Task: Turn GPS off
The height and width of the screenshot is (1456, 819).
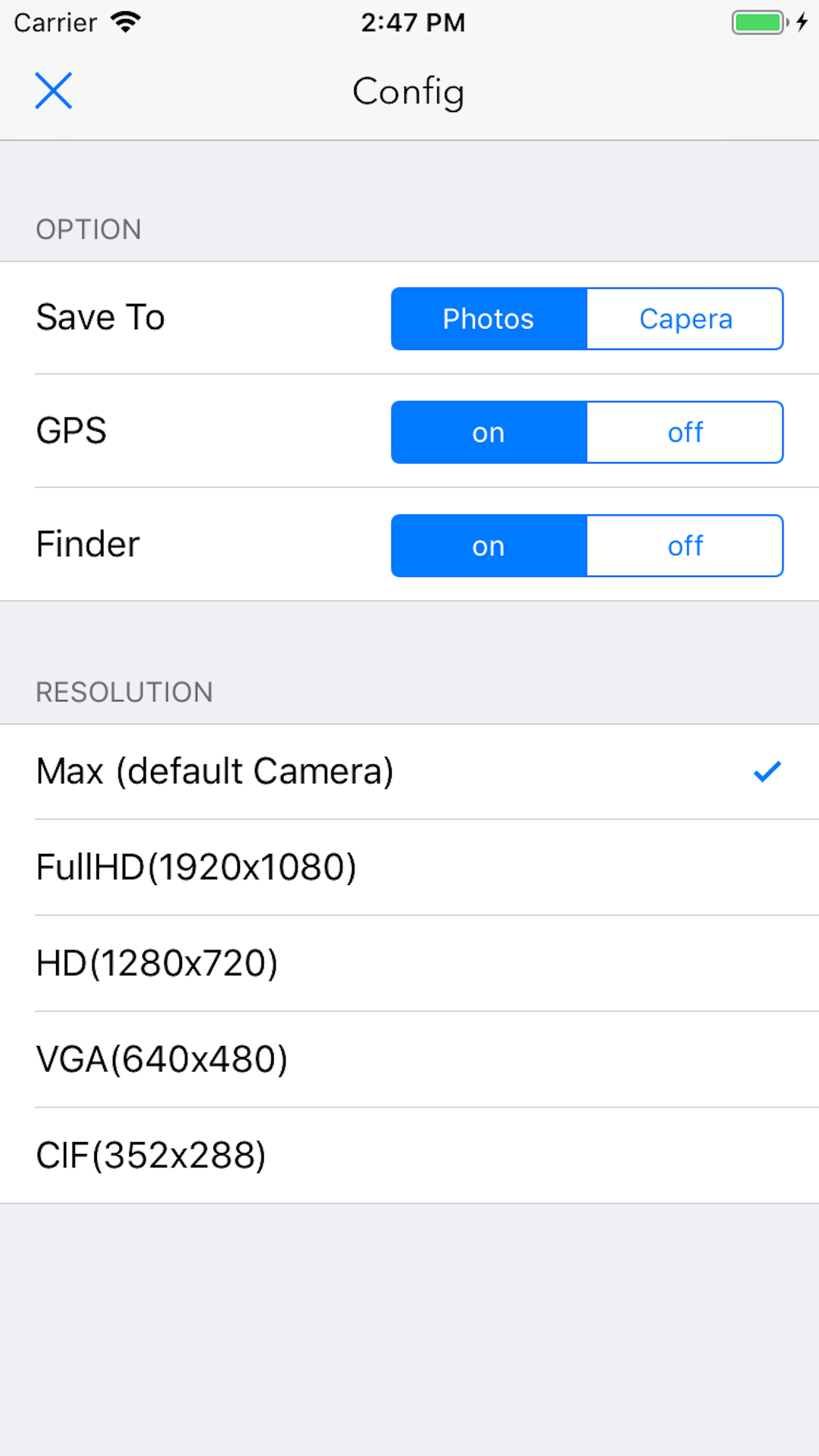Action: tap(684, 432)
